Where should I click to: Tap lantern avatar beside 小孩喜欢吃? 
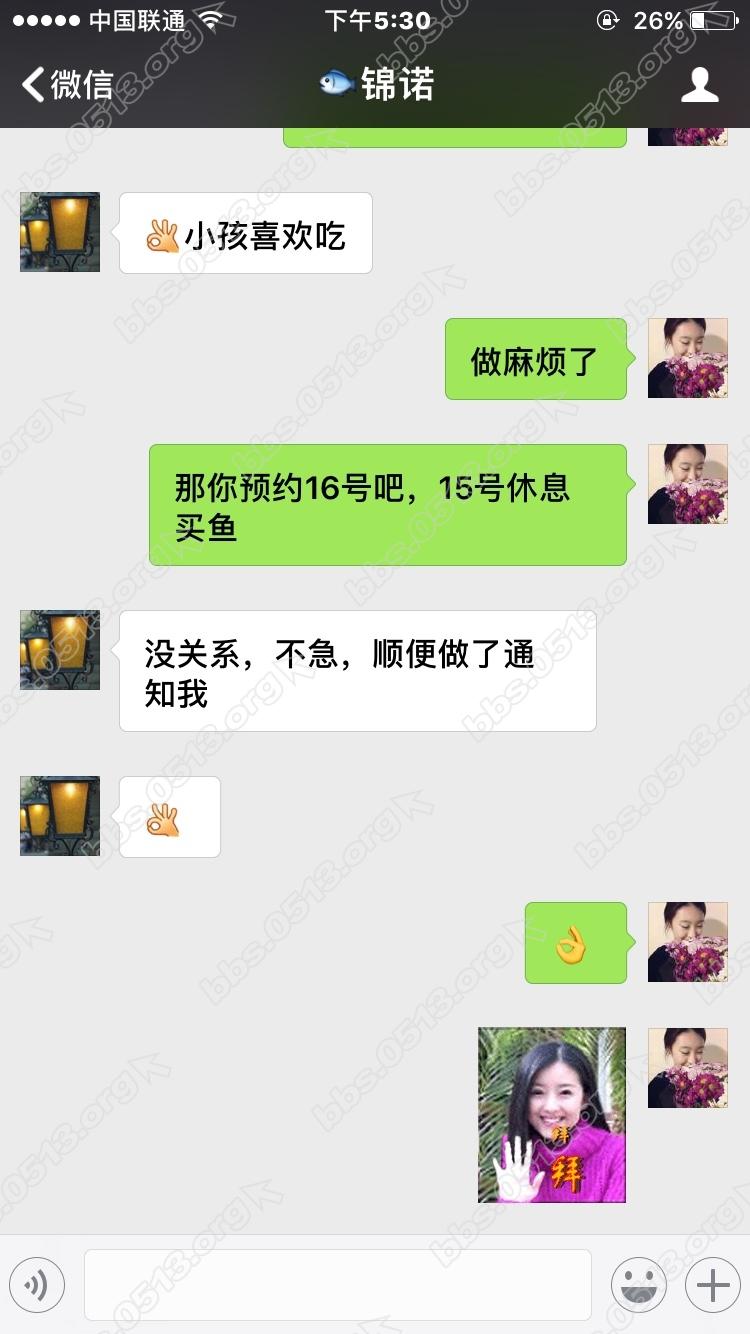60,232
